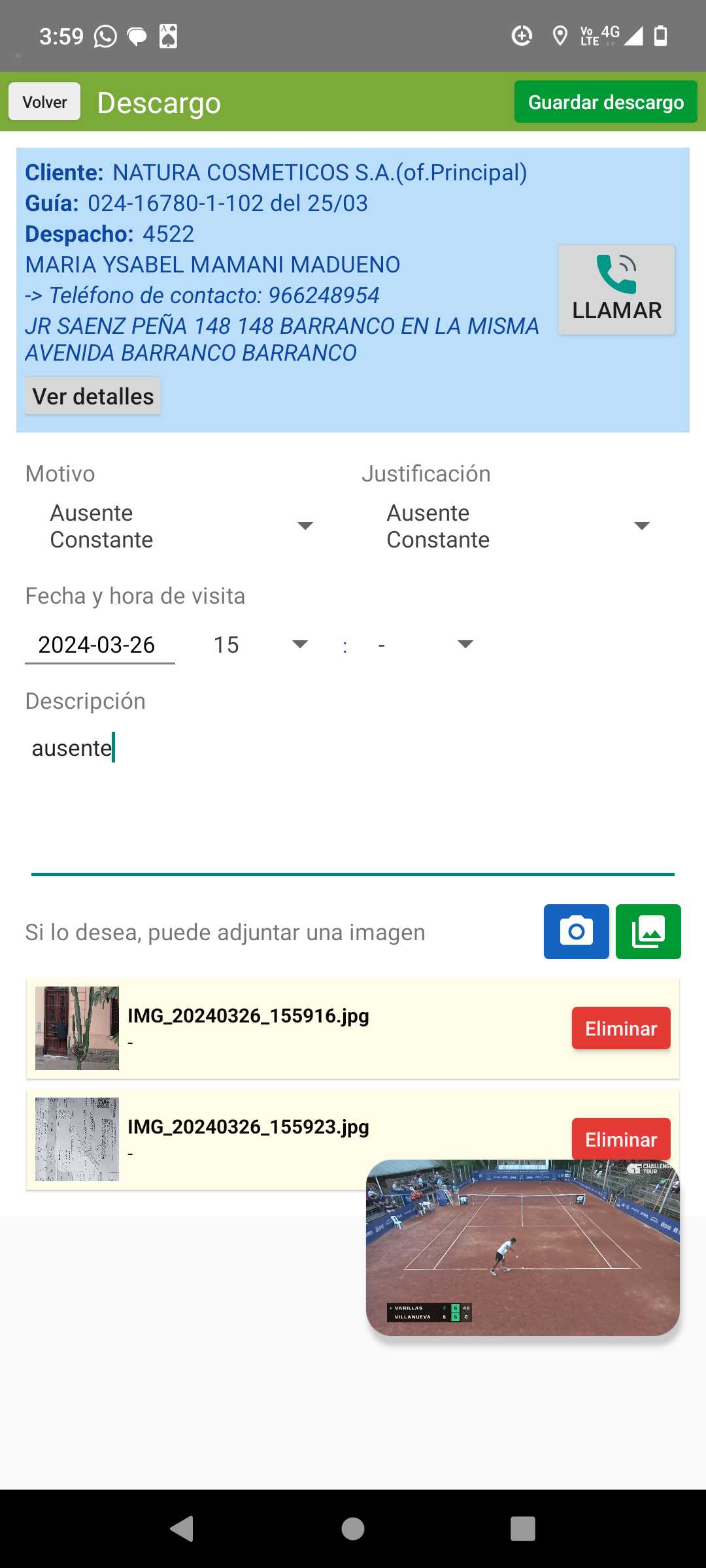The height and width of the screenshot is (1568, 706).
Task: Call the contact with LLAMAR
Action: point(616,289)
